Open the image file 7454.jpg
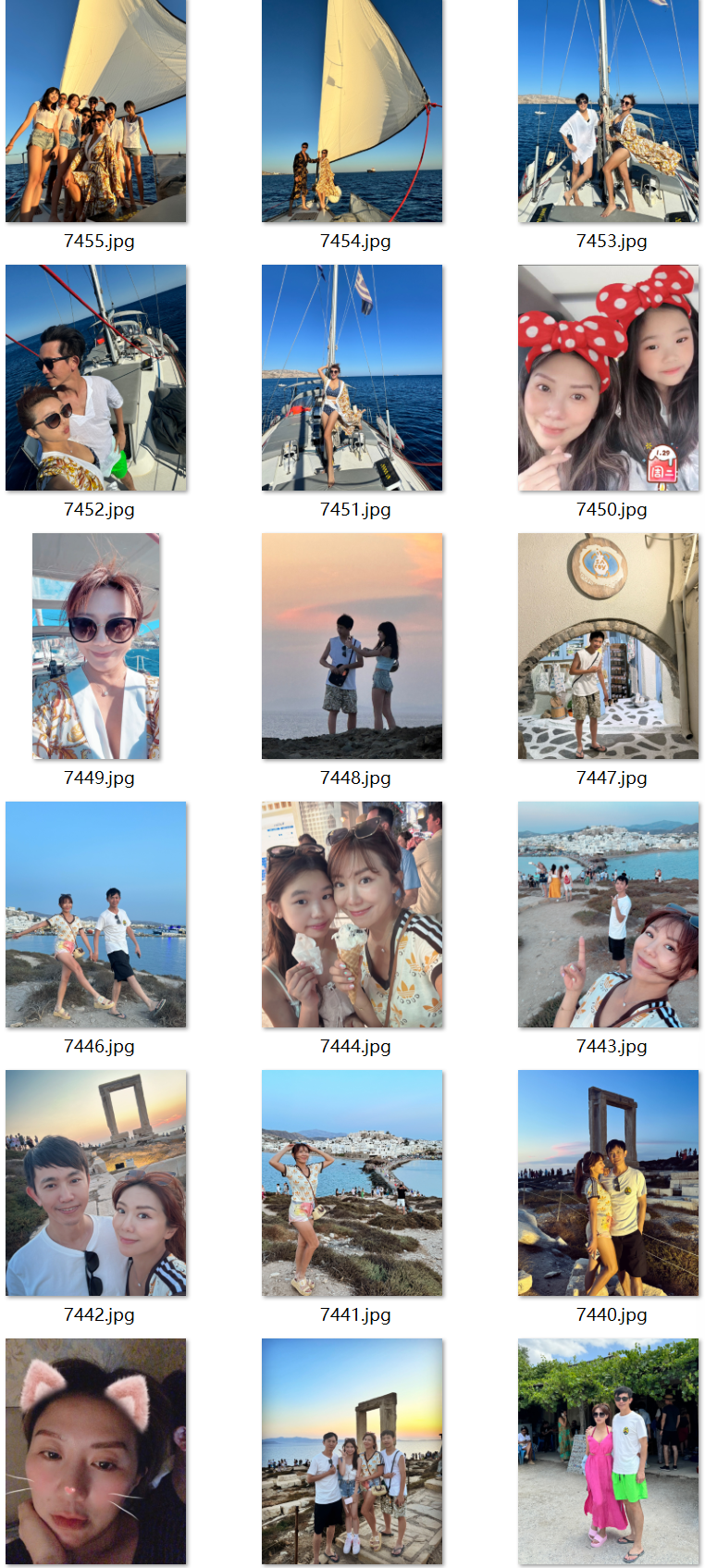 pos(352,111)
